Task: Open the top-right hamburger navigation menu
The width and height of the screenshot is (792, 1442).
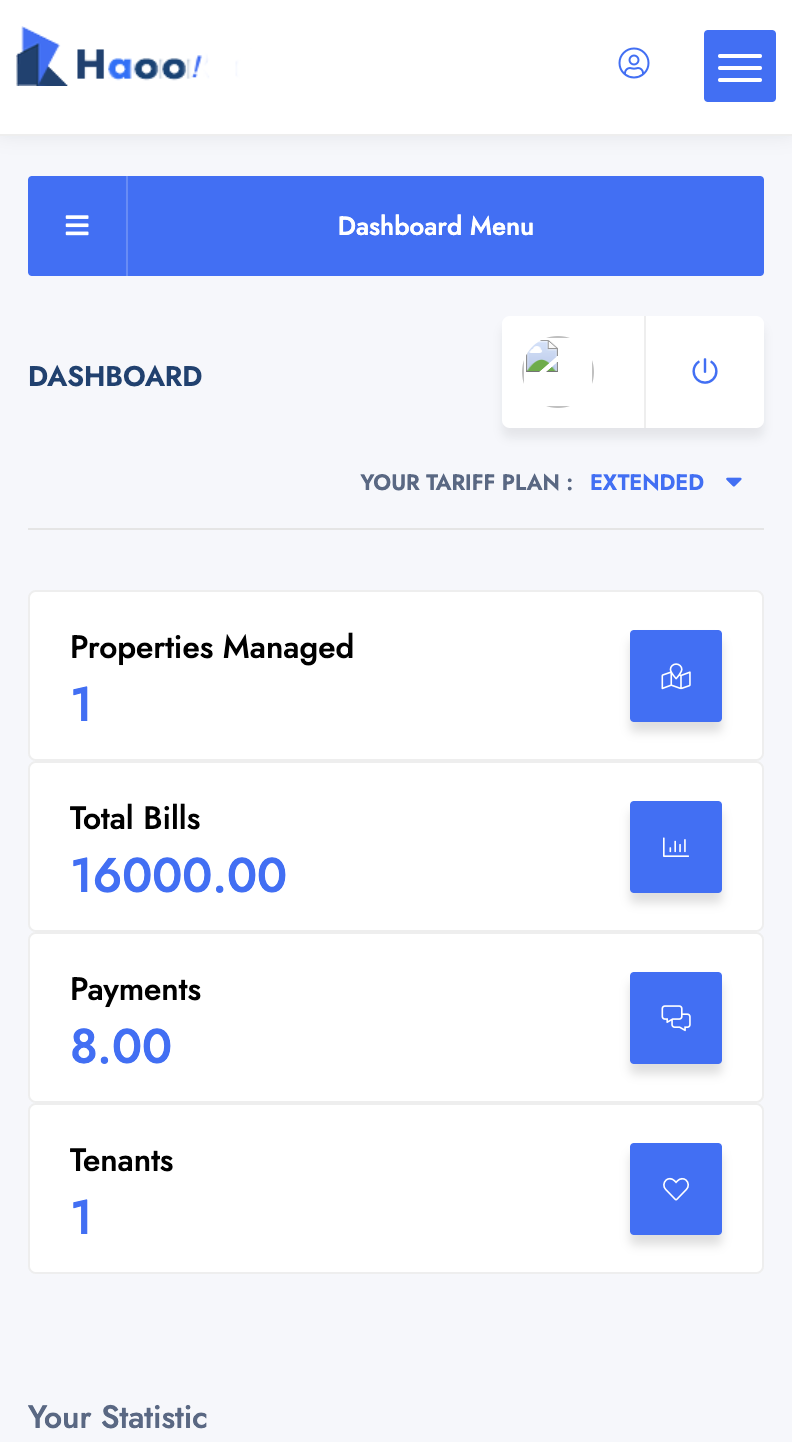Action: (740, 66)
